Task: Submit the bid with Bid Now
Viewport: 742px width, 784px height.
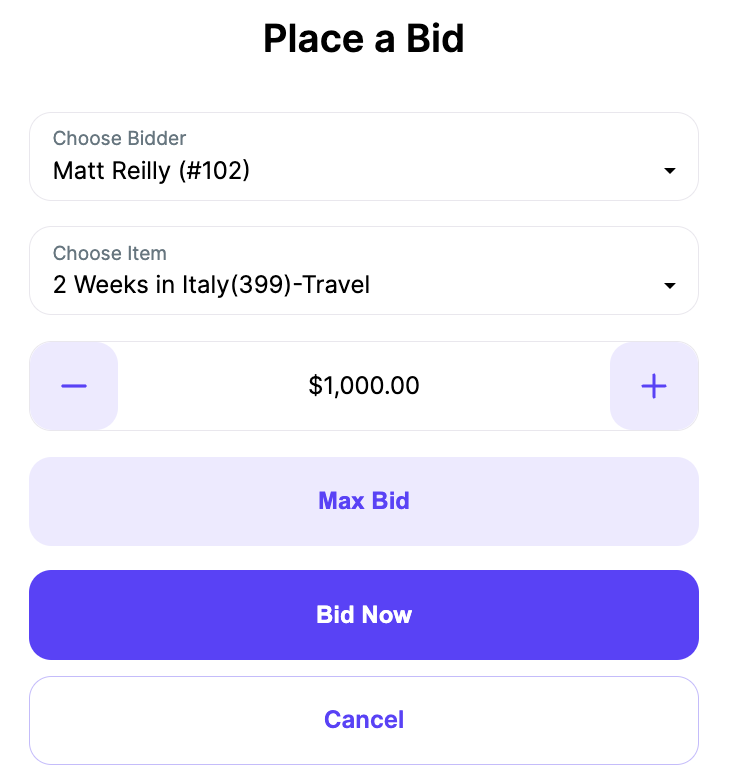Action: (364, 615)
